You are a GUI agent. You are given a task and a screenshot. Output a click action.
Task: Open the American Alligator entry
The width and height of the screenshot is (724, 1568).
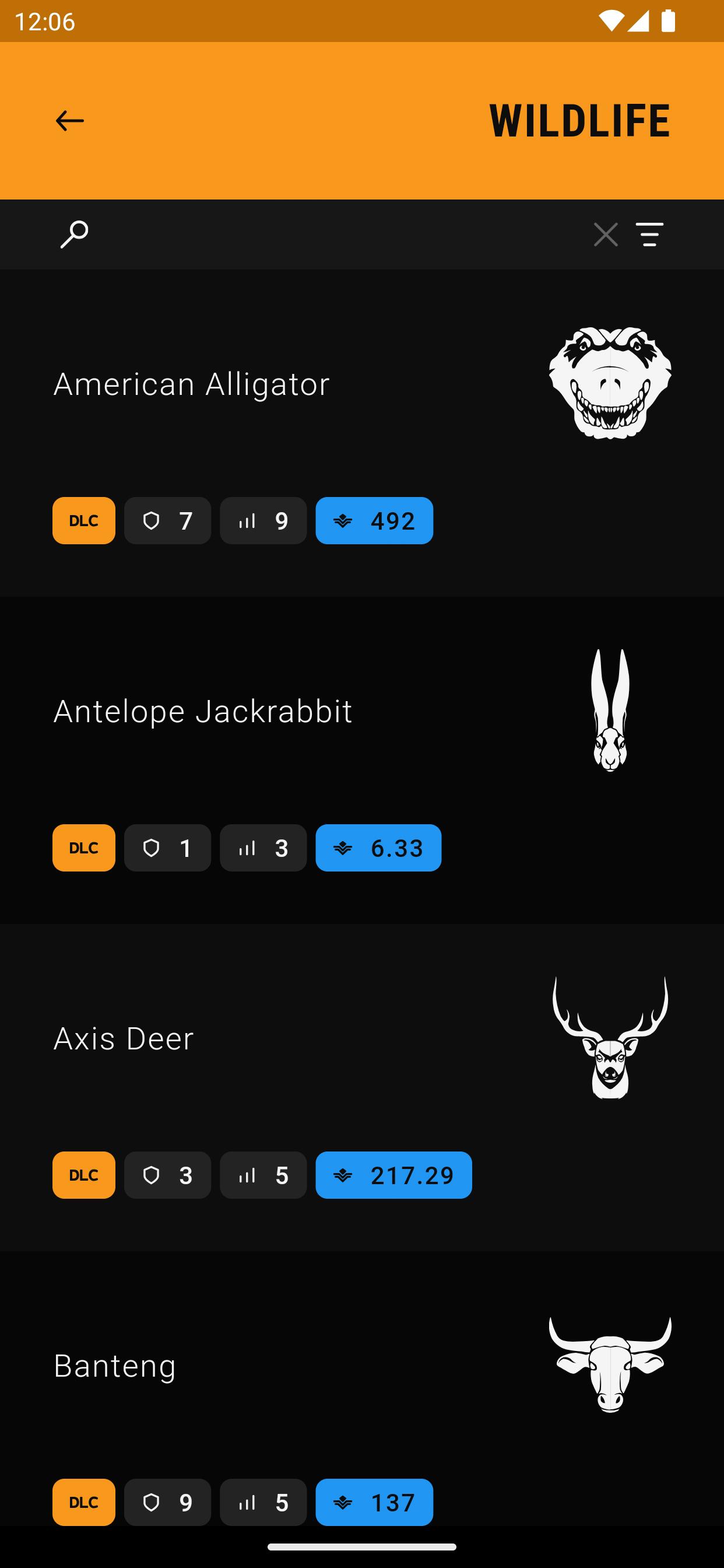[362, 433]
